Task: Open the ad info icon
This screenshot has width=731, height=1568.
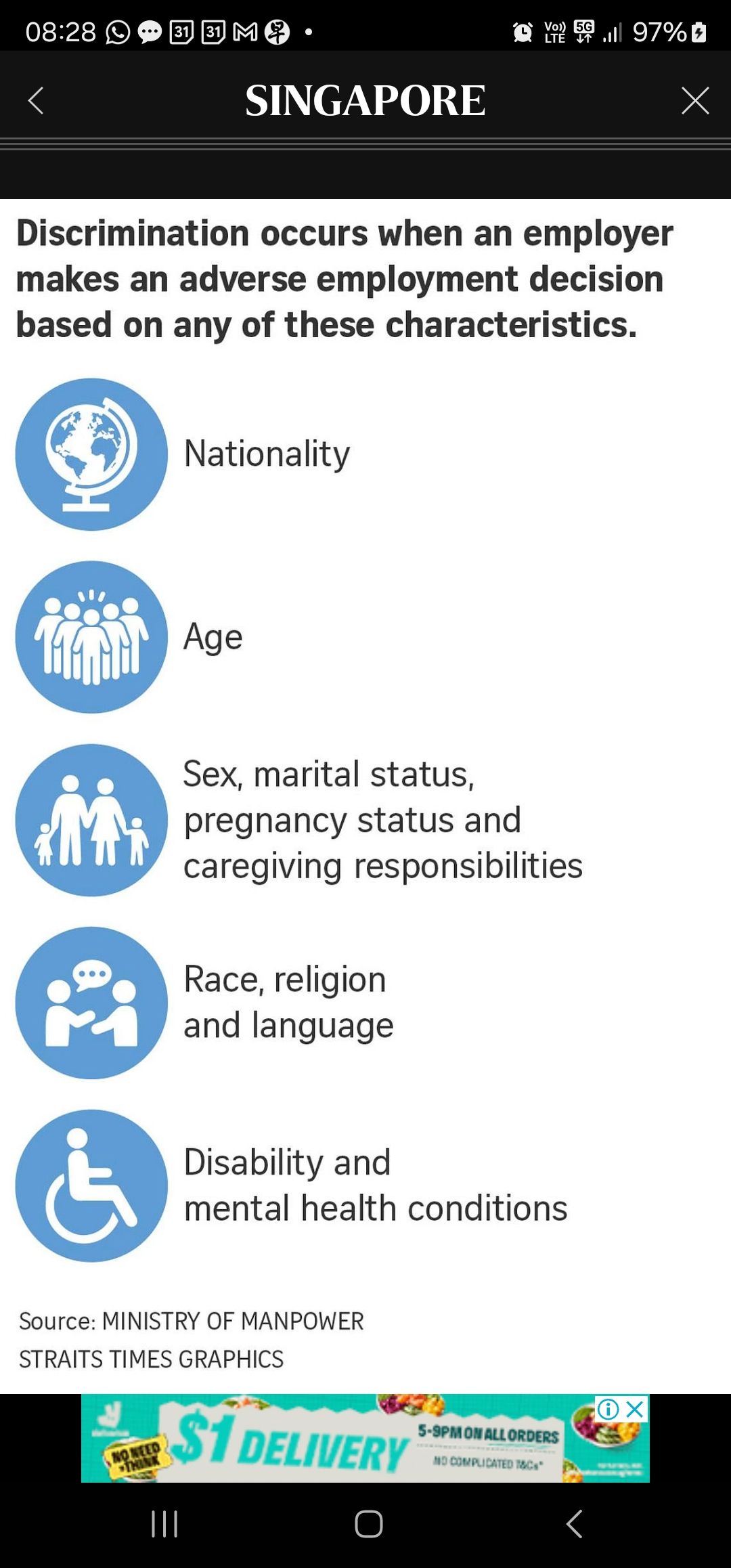Action: click(608, 1409)
